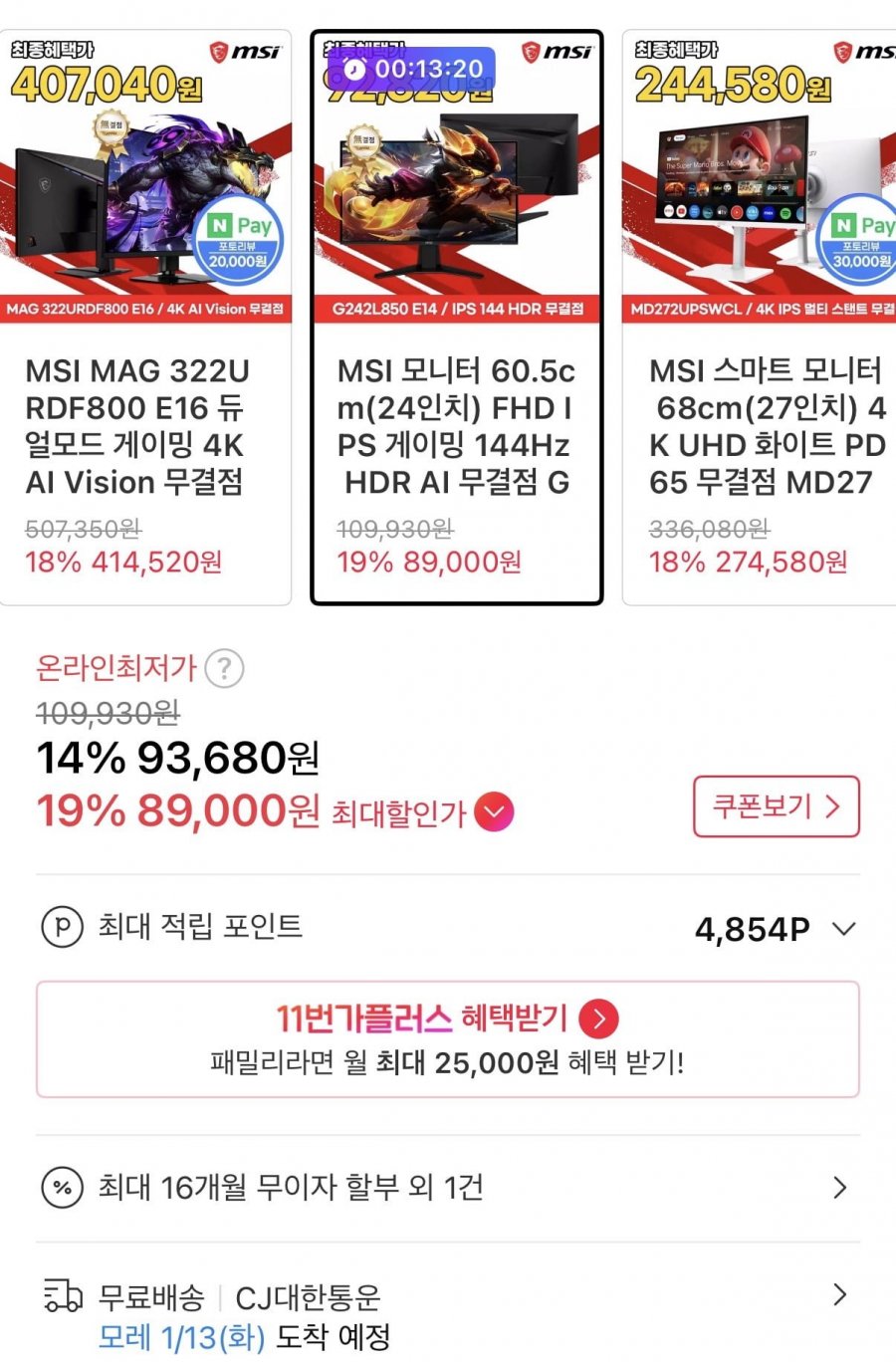Expand 최대 적립 포인트 4,854P details
The width and height of the screenshot is (896, 1362).
843,929
